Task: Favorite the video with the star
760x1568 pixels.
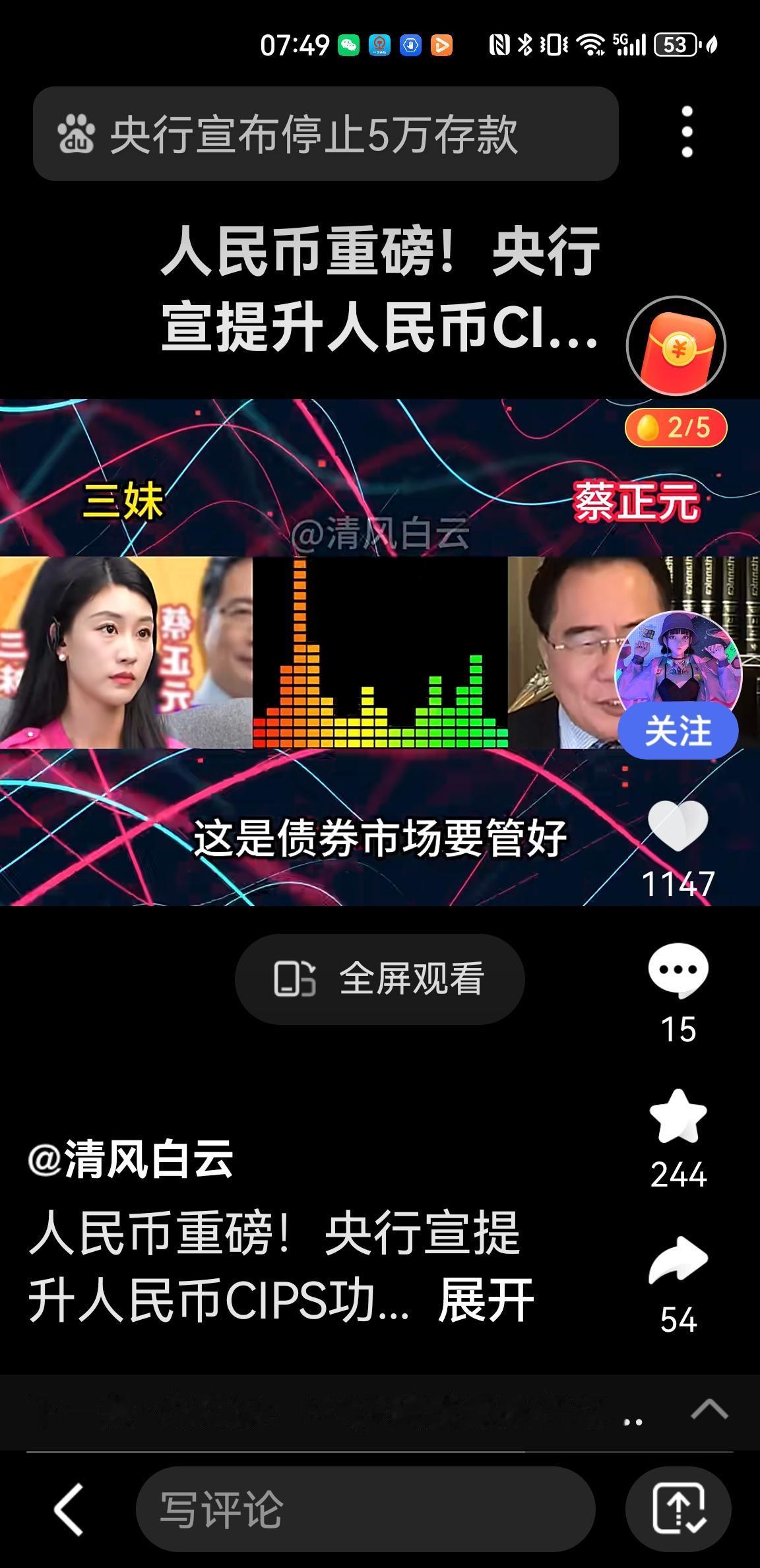Action: 678,1117
